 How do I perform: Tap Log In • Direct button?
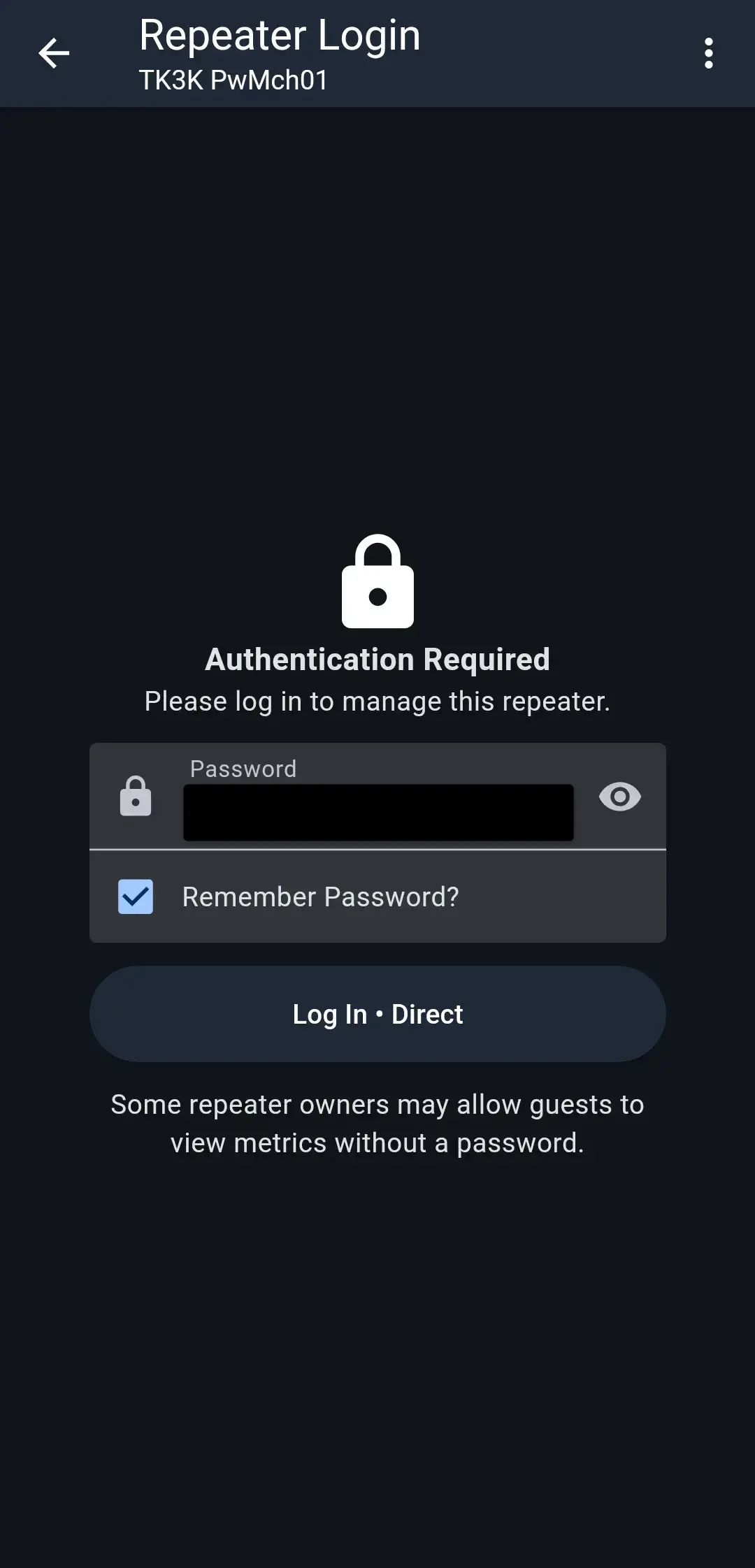pyautogui.click(x=377, y=1014)
